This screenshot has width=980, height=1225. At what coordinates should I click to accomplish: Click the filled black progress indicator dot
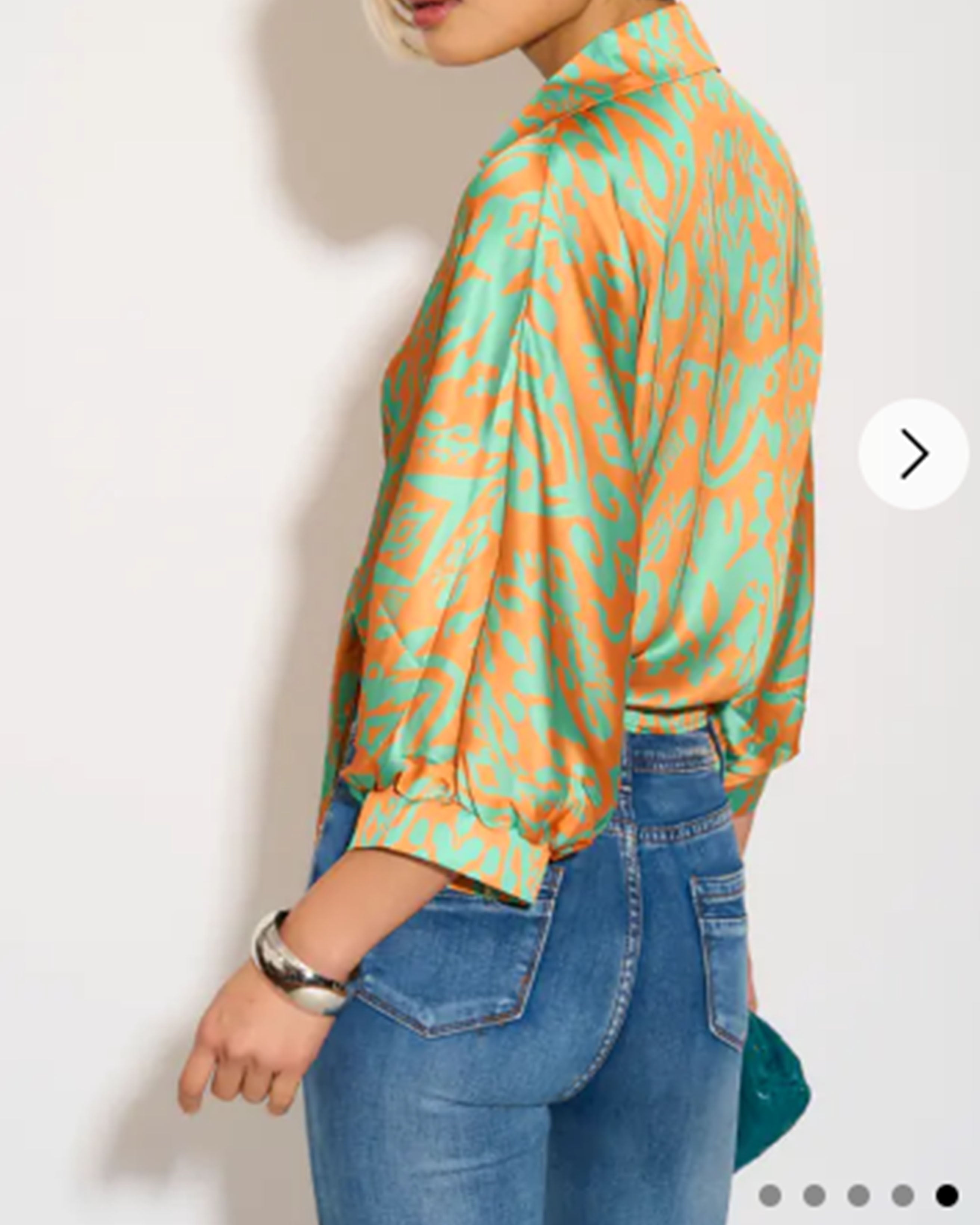pos(947,1195)
